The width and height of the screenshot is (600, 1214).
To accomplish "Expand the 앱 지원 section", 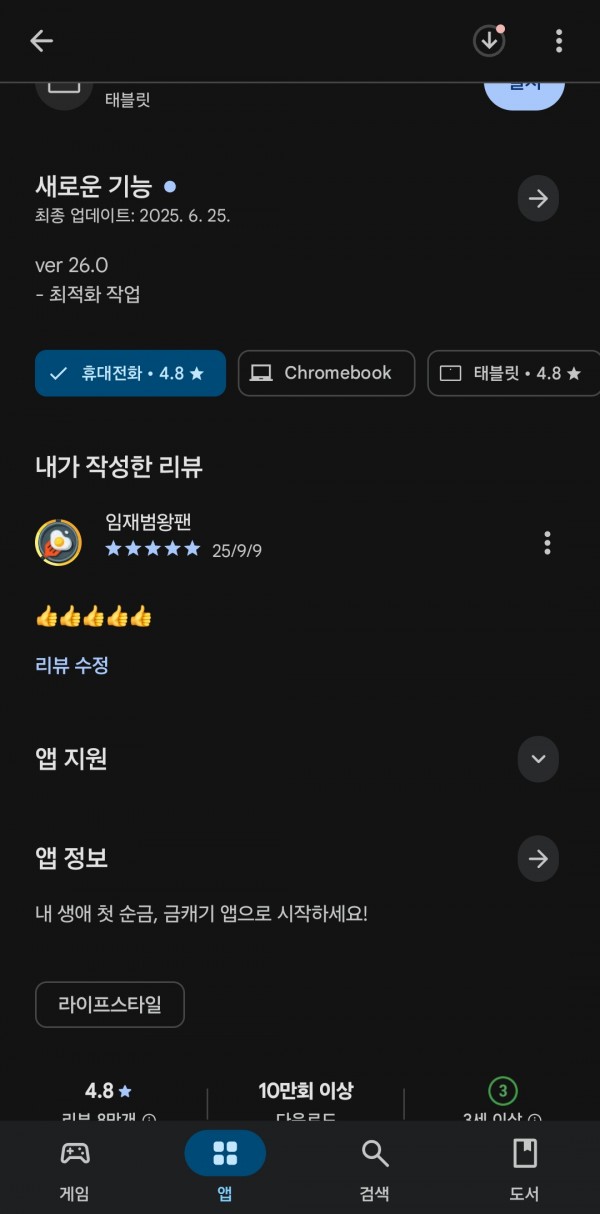I will [x=538, y=759].
